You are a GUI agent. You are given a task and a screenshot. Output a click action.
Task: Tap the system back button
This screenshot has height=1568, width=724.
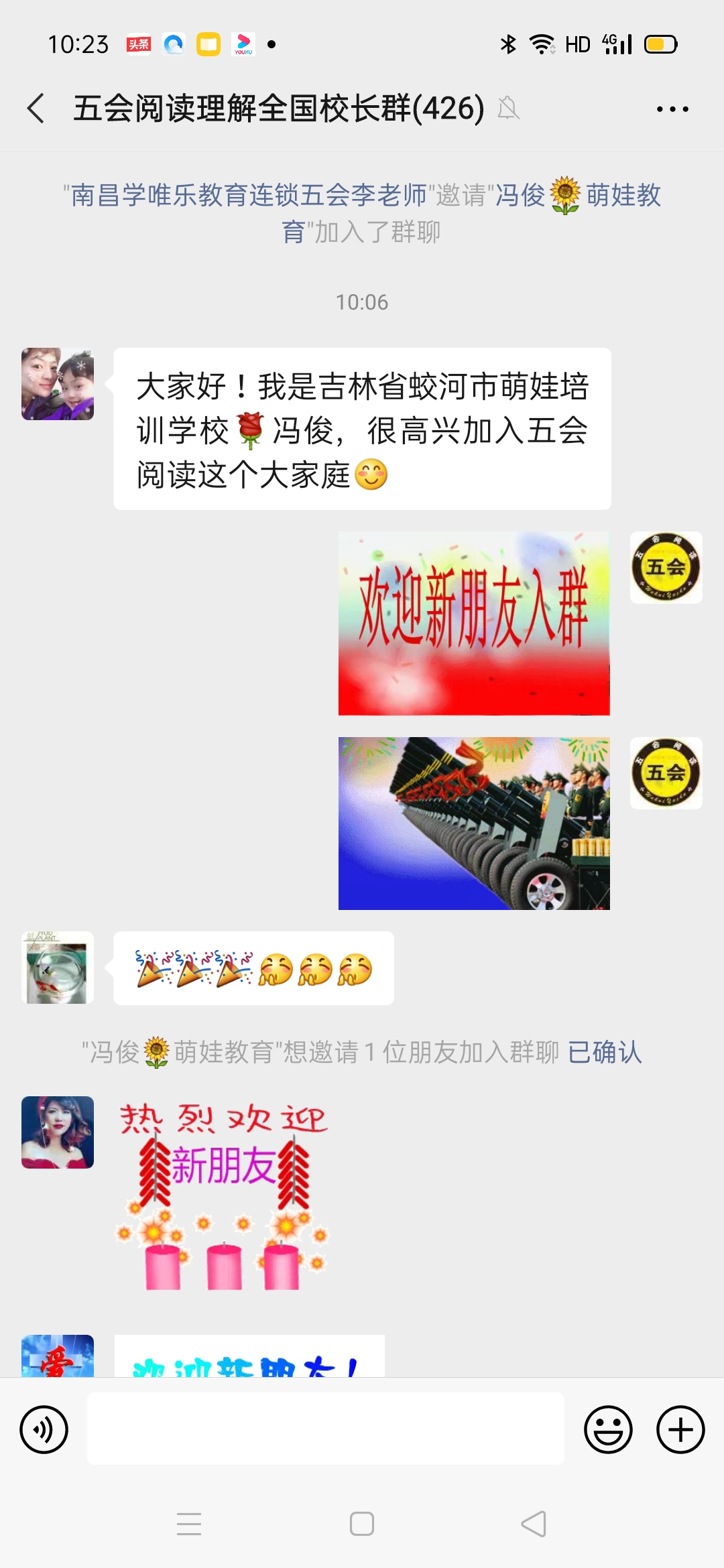coord(534,1524)
